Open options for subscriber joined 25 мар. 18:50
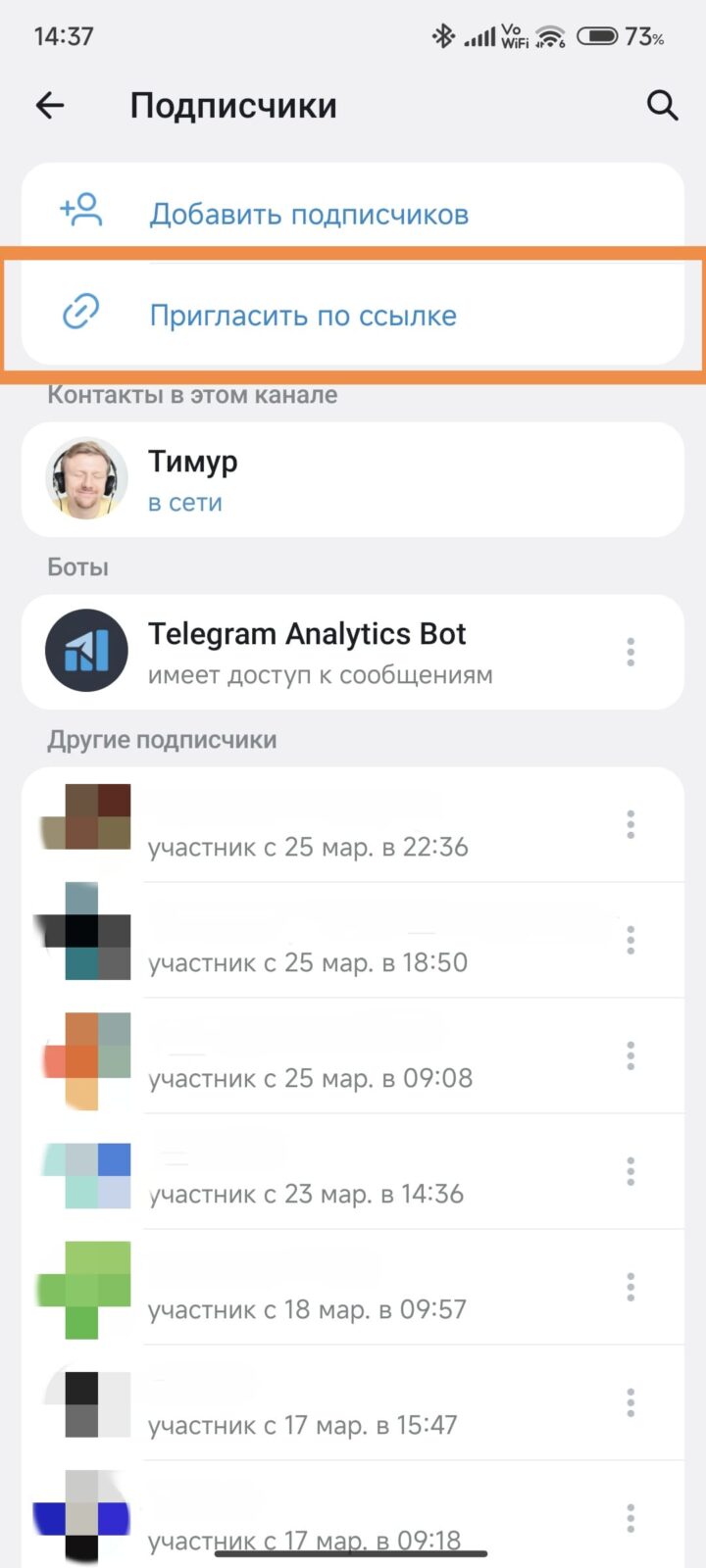706x1568 pixels. pyautogui.click(x=630, y=940)
